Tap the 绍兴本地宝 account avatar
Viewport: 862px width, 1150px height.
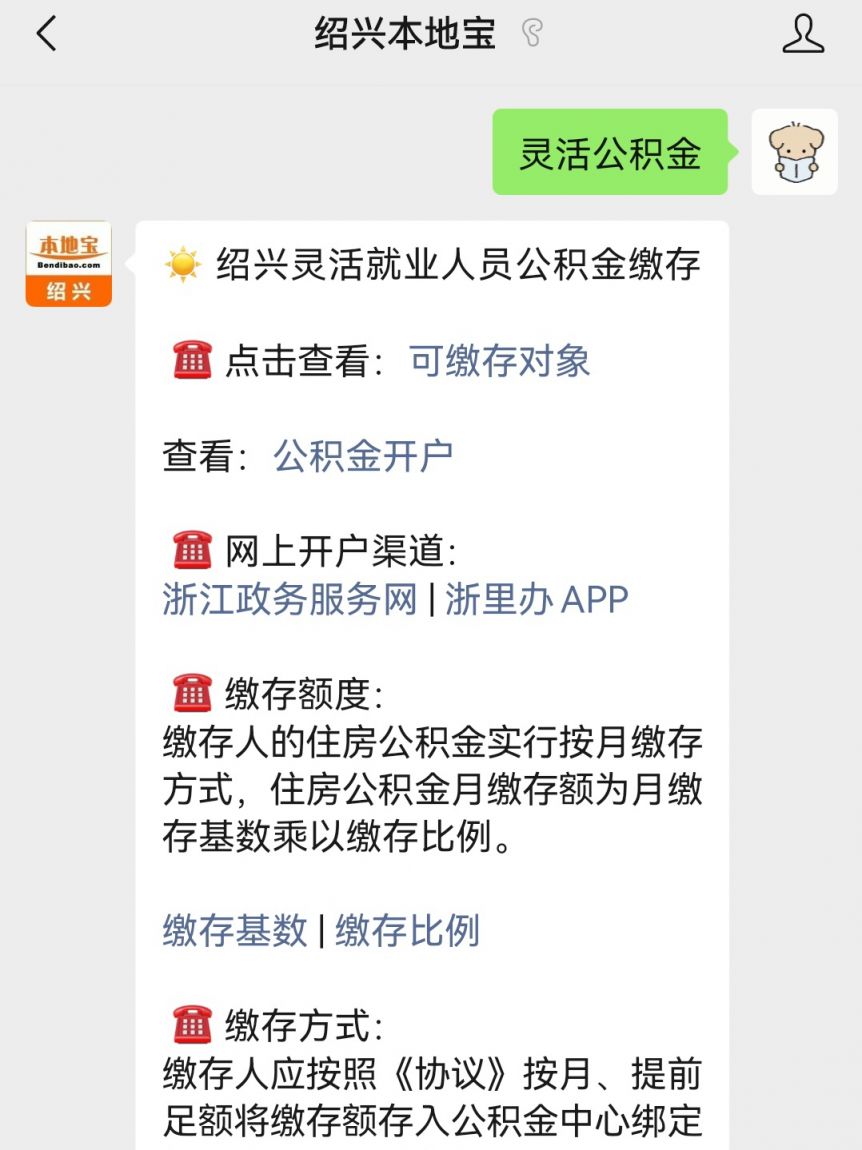tap(68, 264)
